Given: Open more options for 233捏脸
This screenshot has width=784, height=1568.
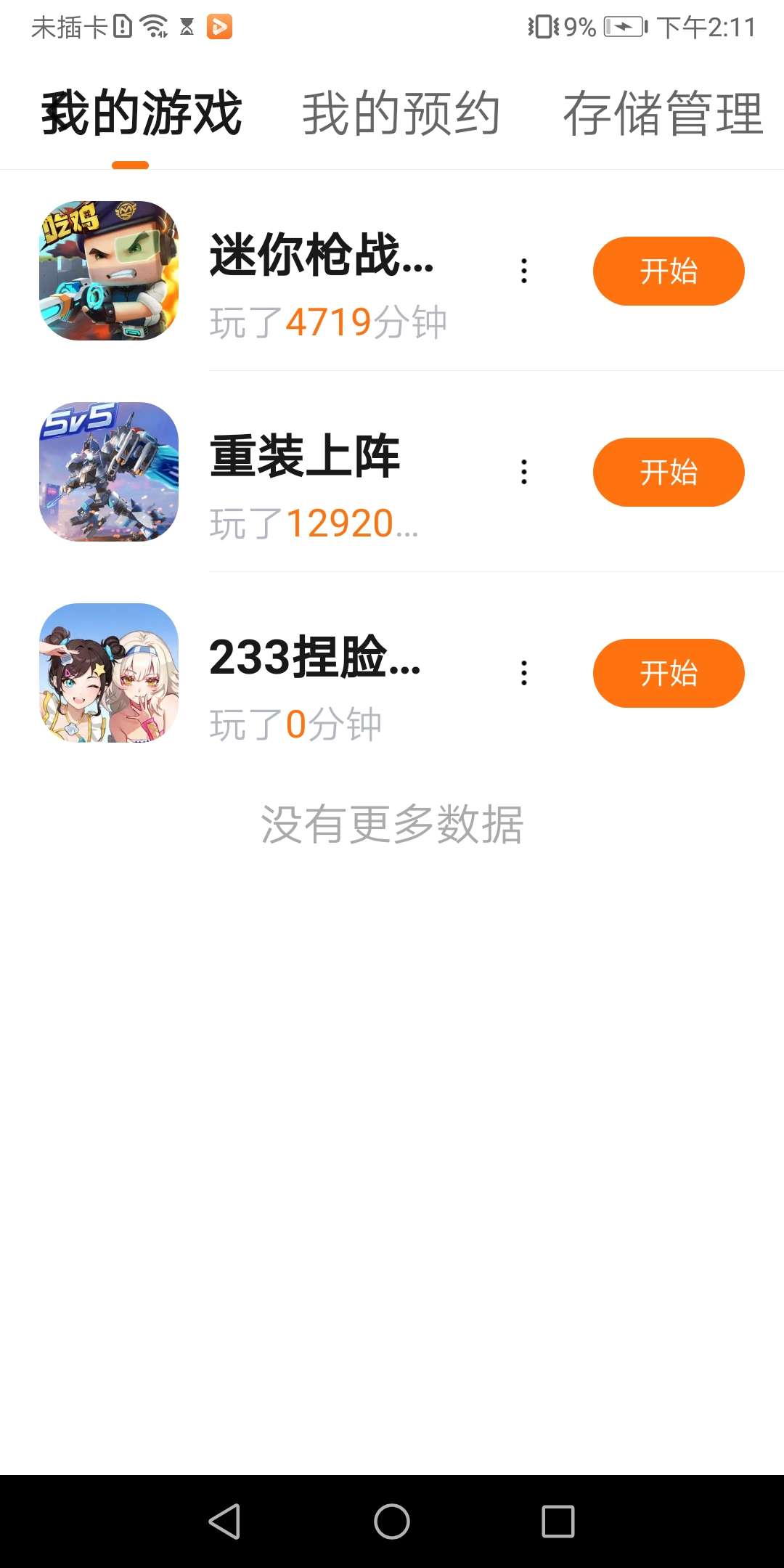Looking at the screenshot, I should coord(524,673).
